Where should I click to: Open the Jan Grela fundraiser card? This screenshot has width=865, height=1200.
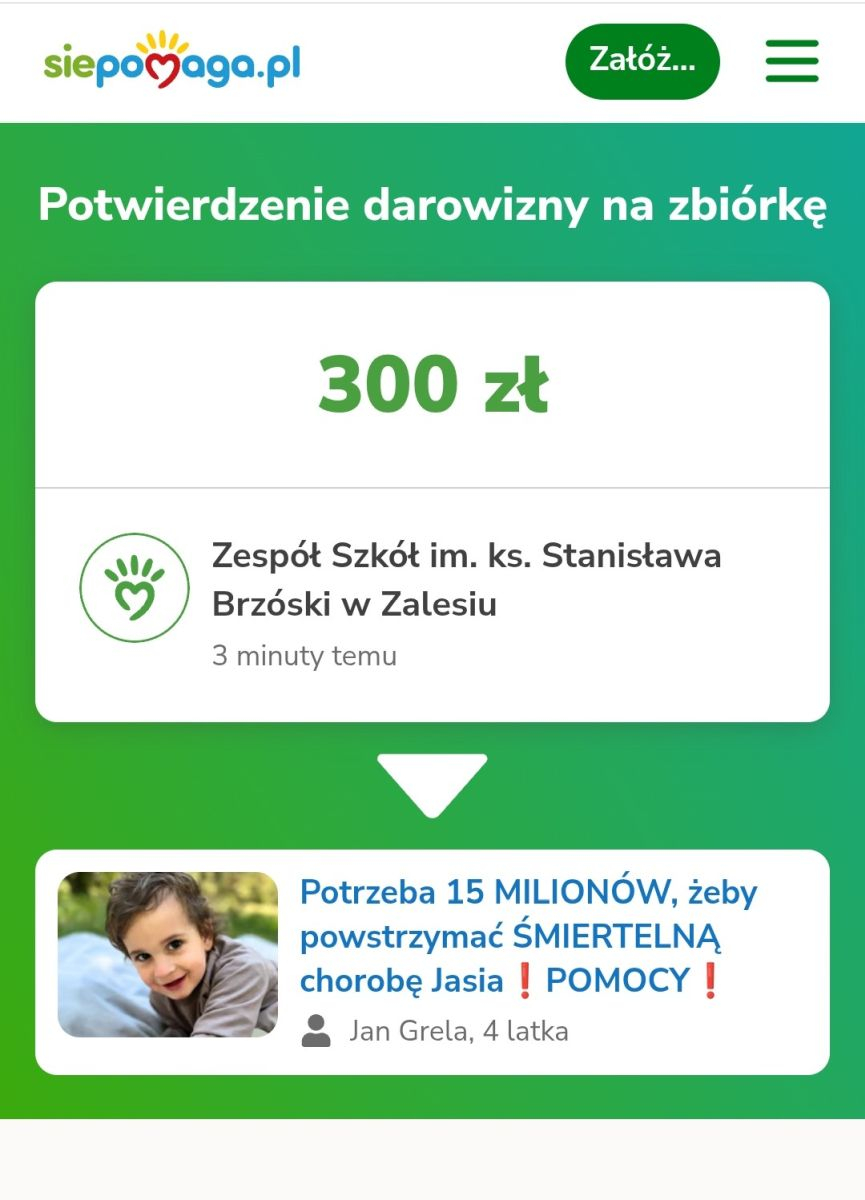[x=432, y=962]
